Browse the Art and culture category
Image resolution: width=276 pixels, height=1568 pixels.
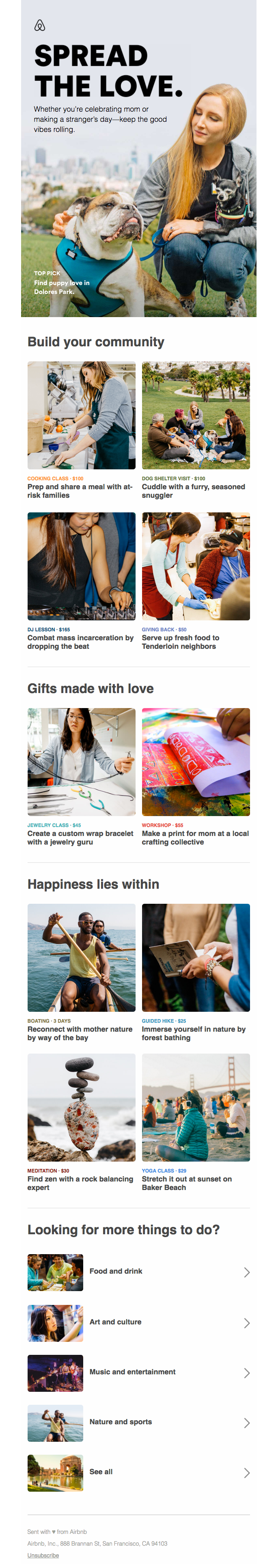click(138, 1323)
